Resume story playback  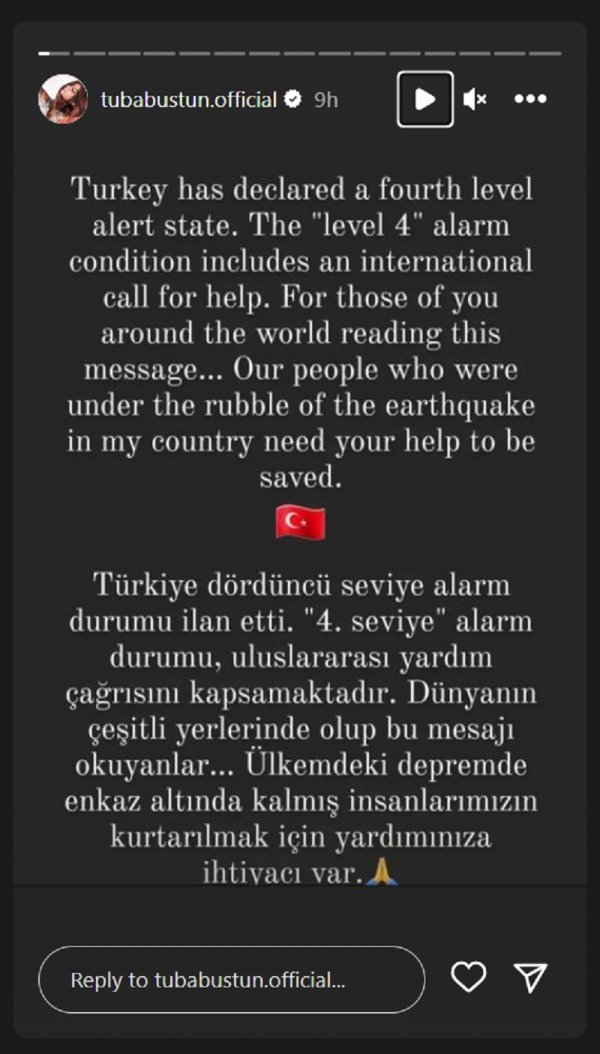425,99
